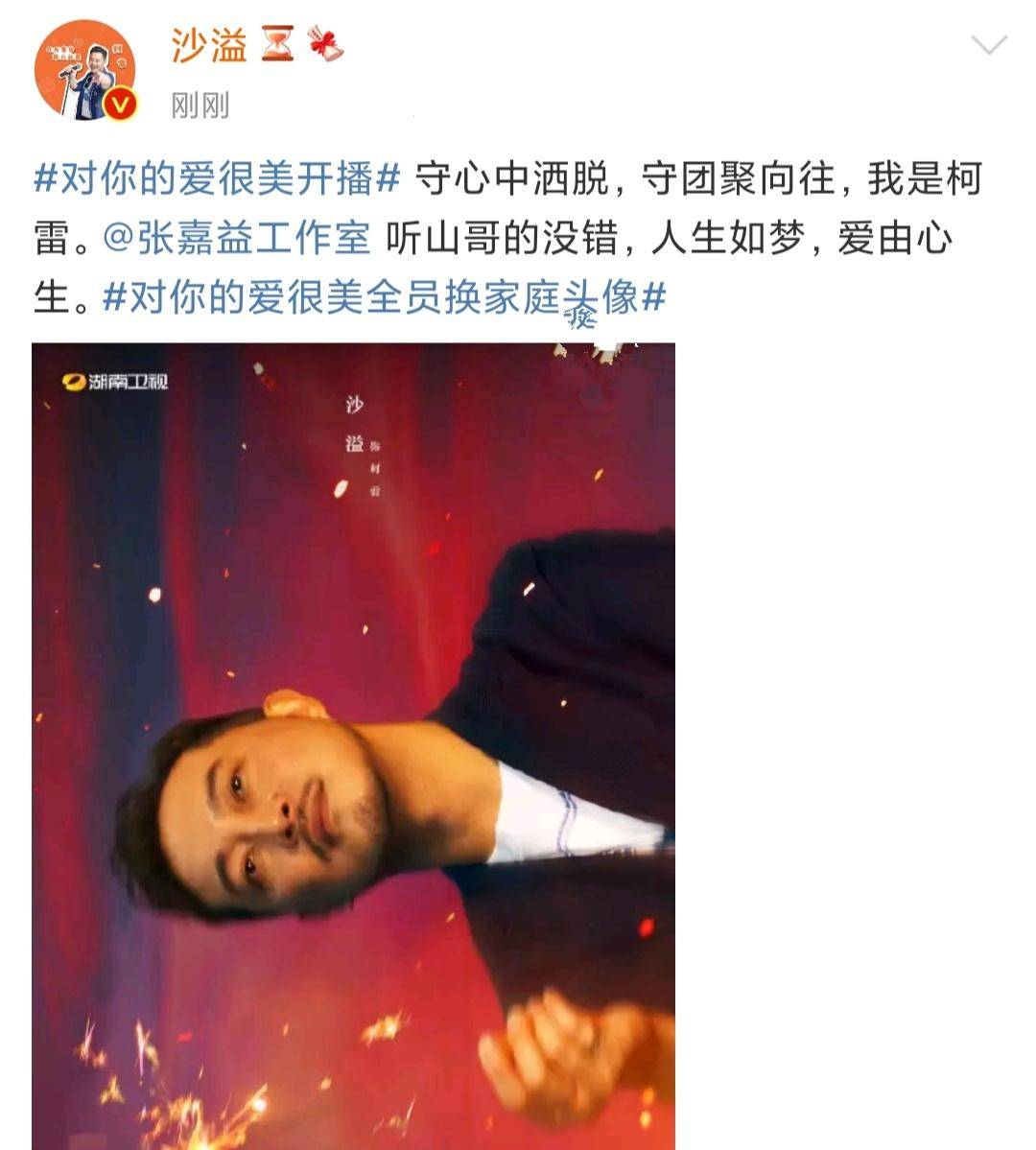Open the username 沙溢
1036x1150 pixels.
click(208, 45)
